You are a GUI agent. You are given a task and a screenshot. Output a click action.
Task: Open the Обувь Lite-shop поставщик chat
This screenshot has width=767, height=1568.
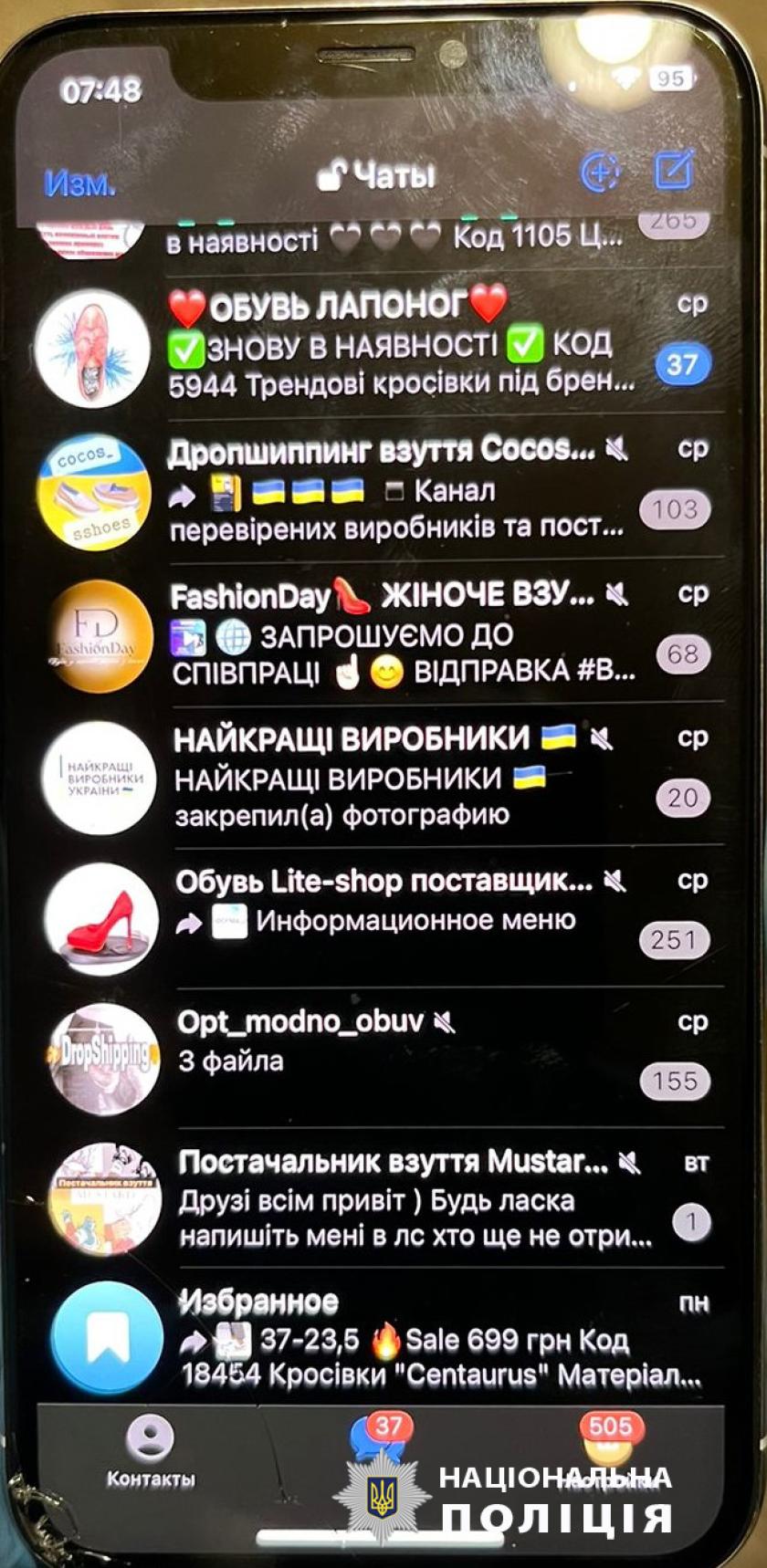[402, 917]
